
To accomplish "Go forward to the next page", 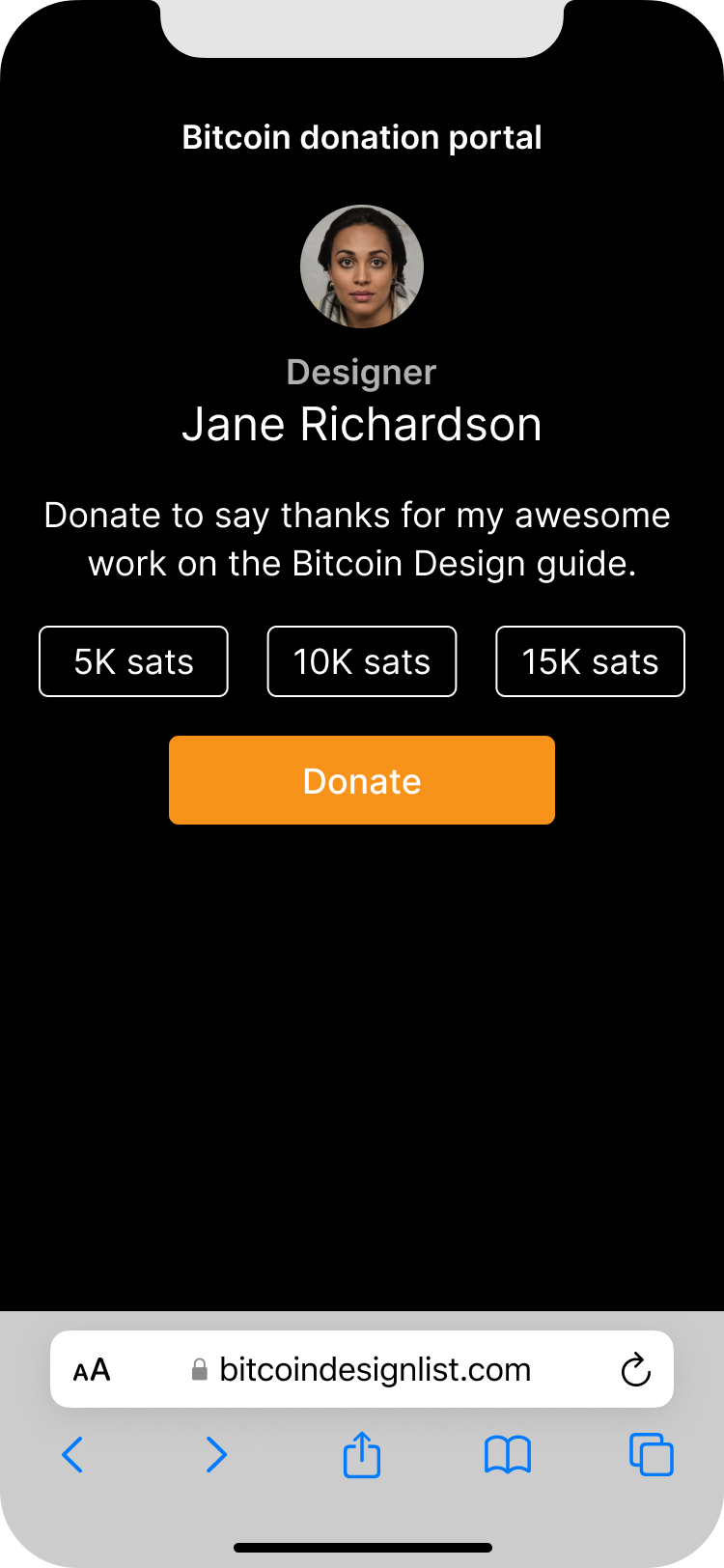I will coord(216,1454).
